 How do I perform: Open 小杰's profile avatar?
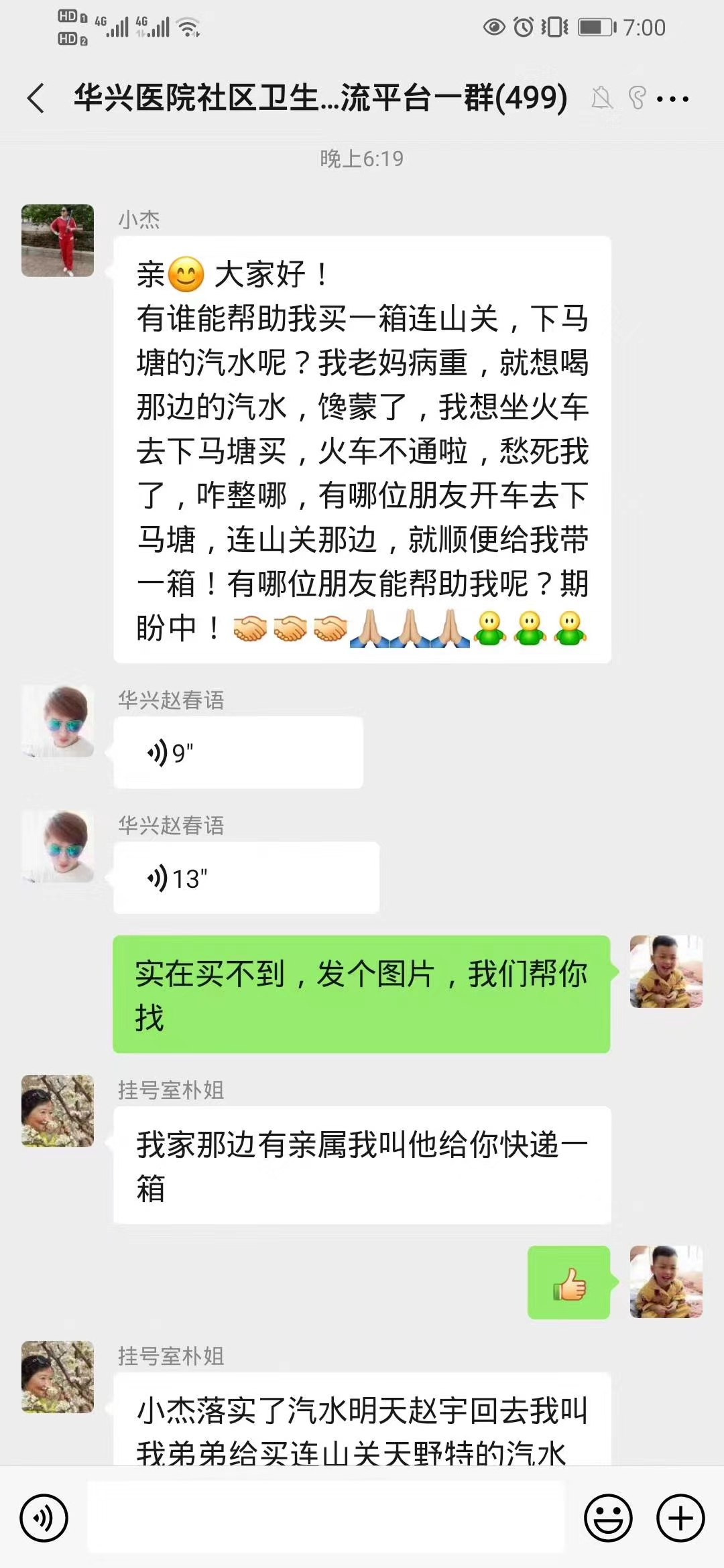[58, 241]
